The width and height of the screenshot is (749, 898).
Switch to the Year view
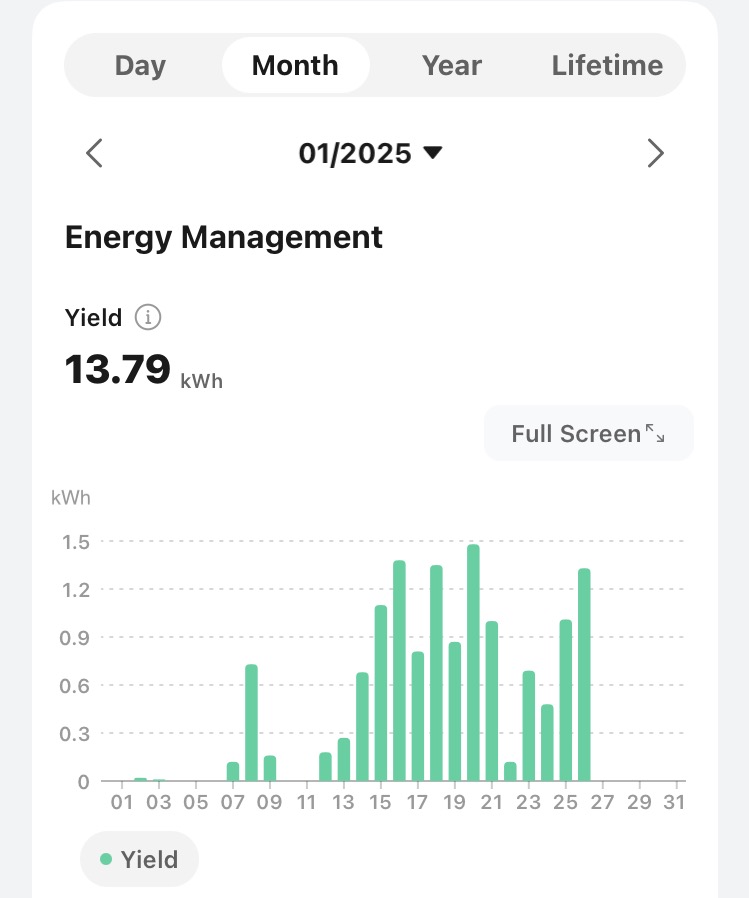click(x=451, y=66)
